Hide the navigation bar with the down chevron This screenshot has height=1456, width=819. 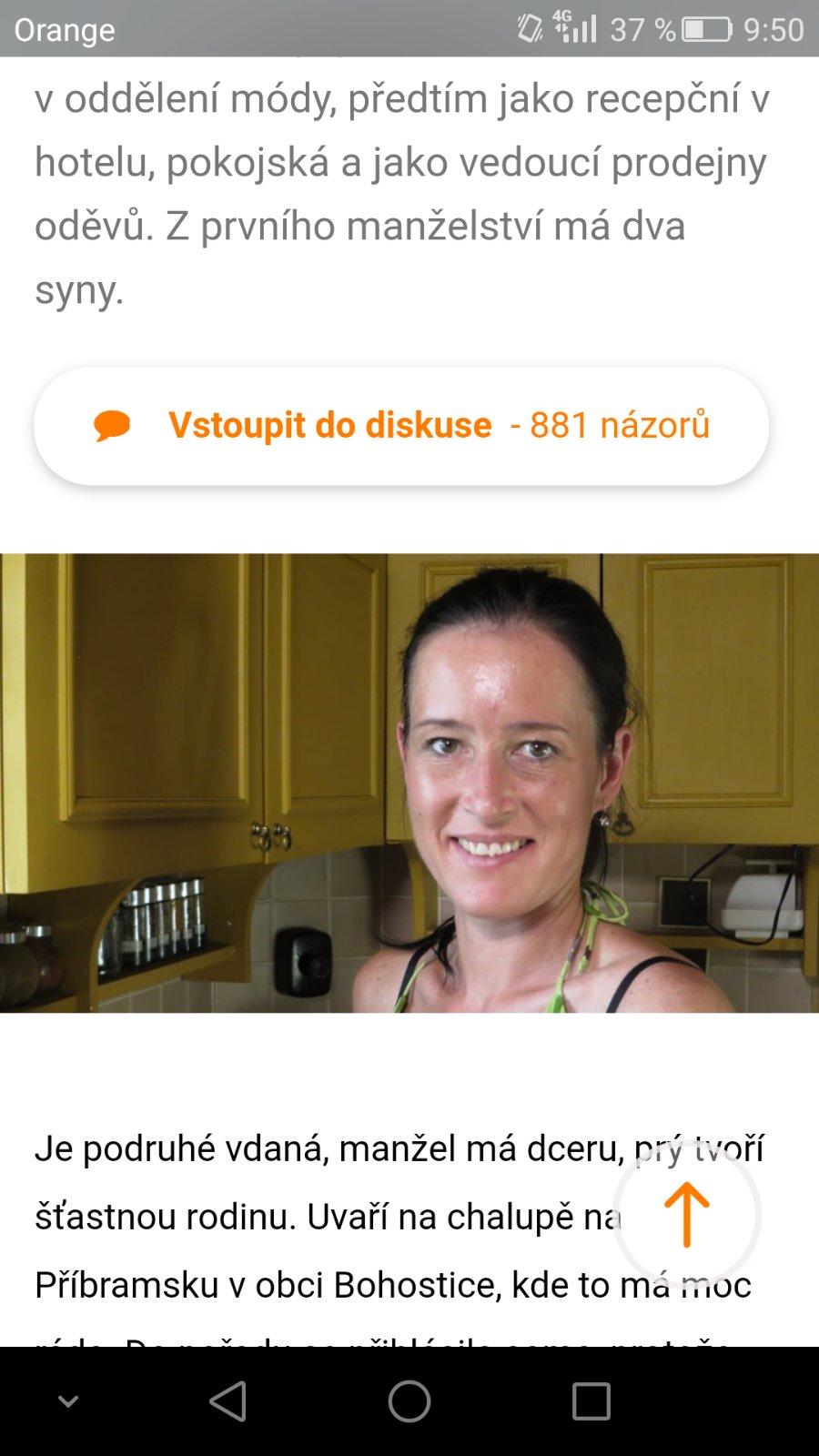point(68,1401)
